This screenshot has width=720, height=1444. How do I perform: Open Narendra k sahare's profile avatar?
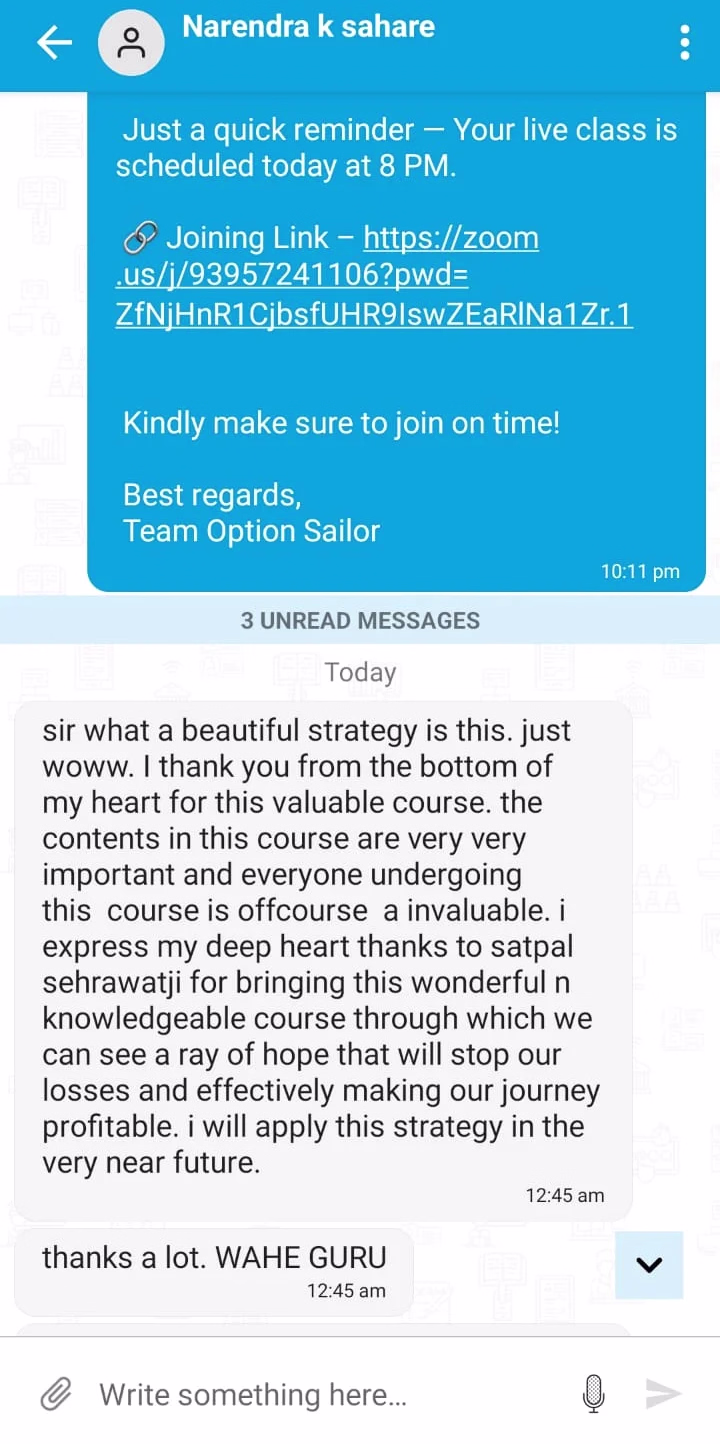(x=131, y=44)
